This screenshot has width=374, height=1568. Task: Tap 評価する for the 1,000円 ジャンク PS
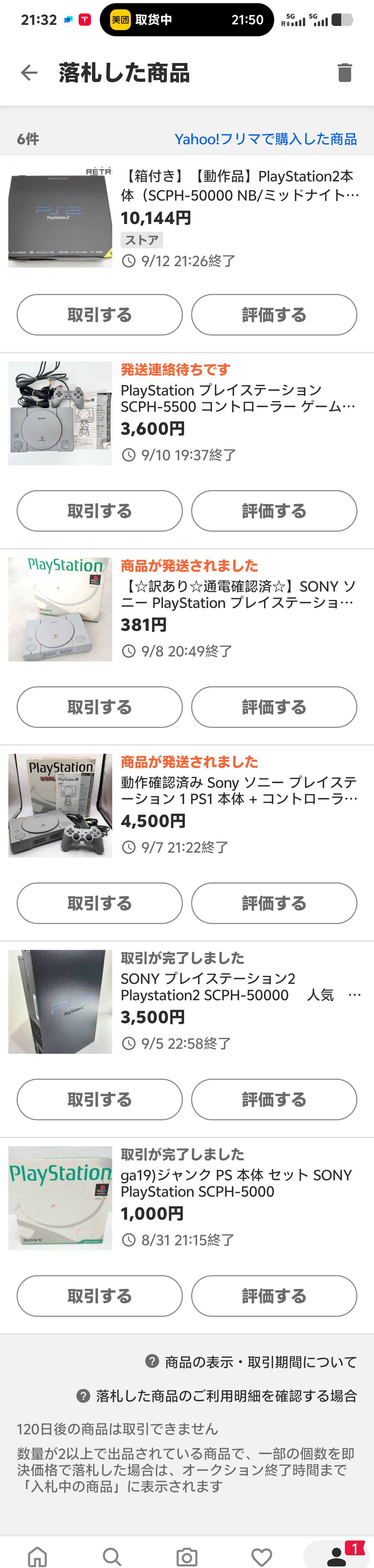(x=274, y=1296)
